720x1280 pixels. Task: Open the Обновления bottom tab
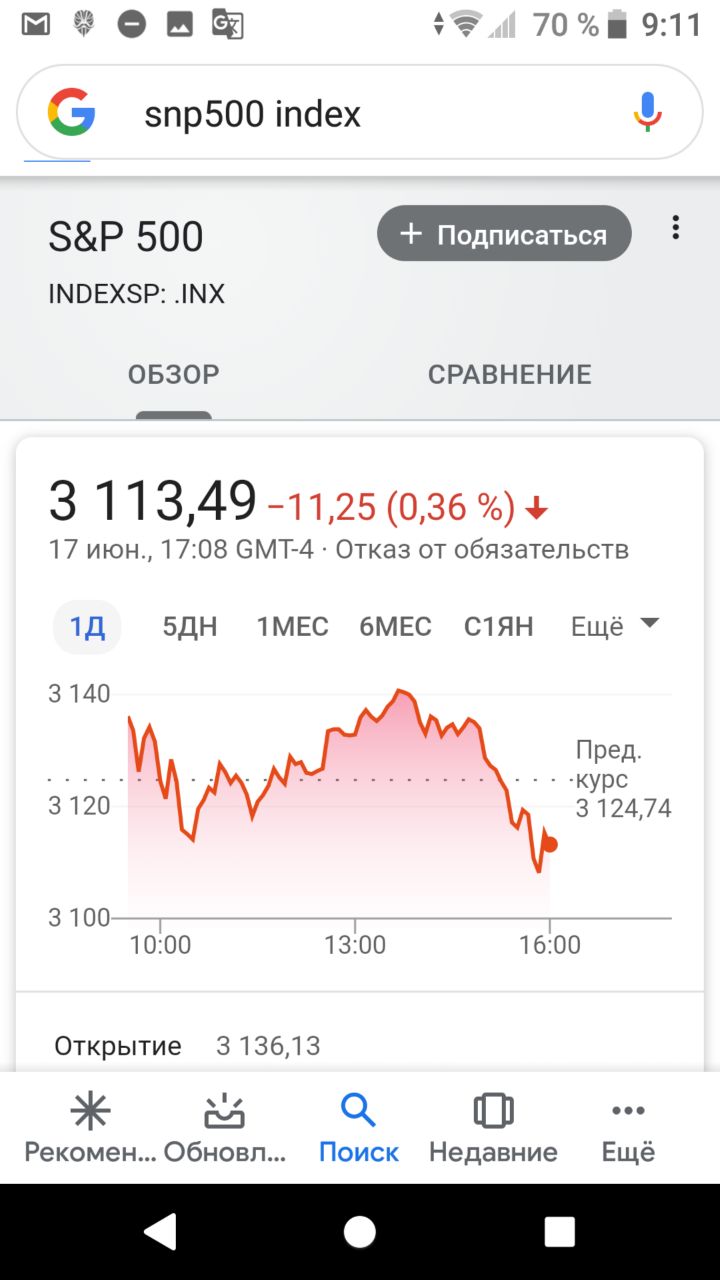(225, 1128)
